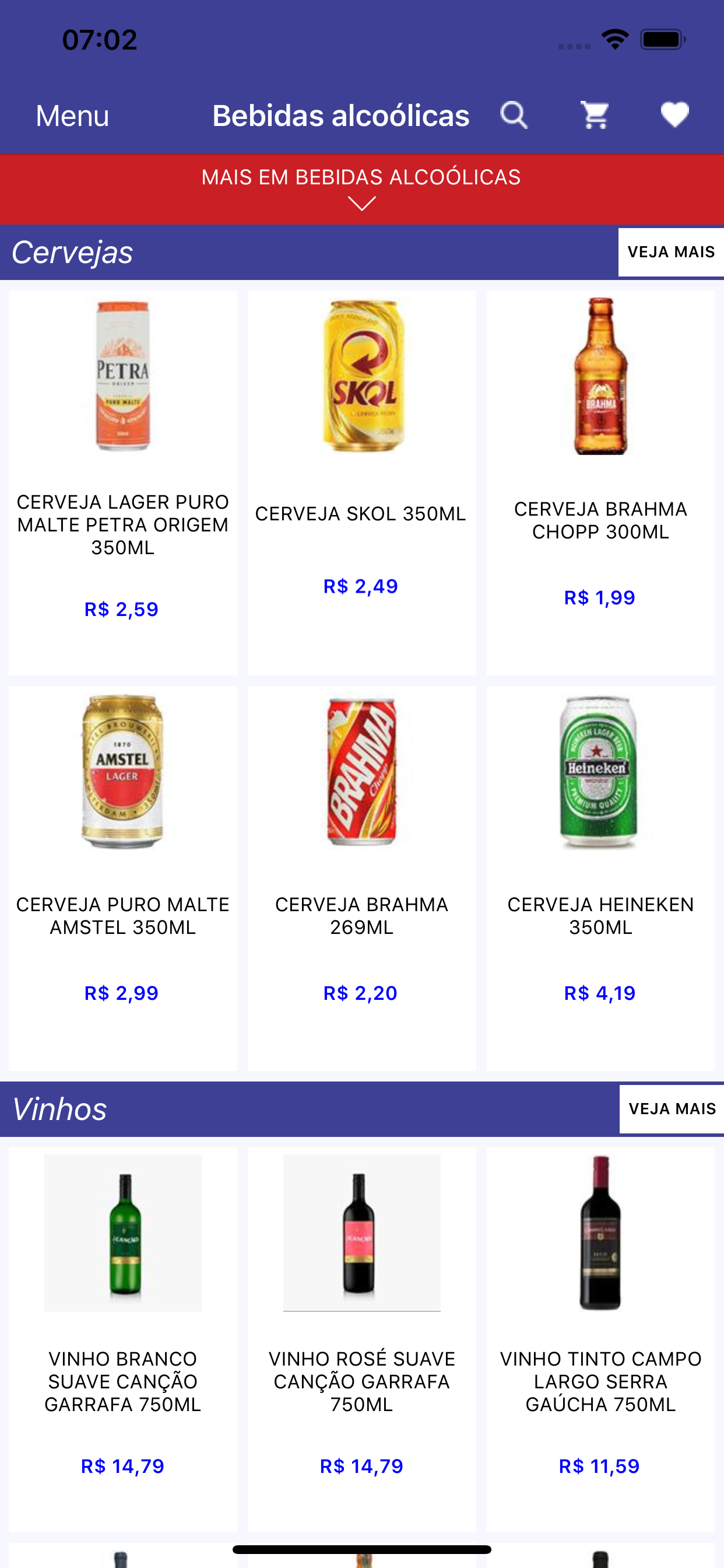The width and height of the screenshot is (724, 1568).
Task: Select Cerveja Skol 350ml product
Action: pyautogui.click(x=361, y=481)
